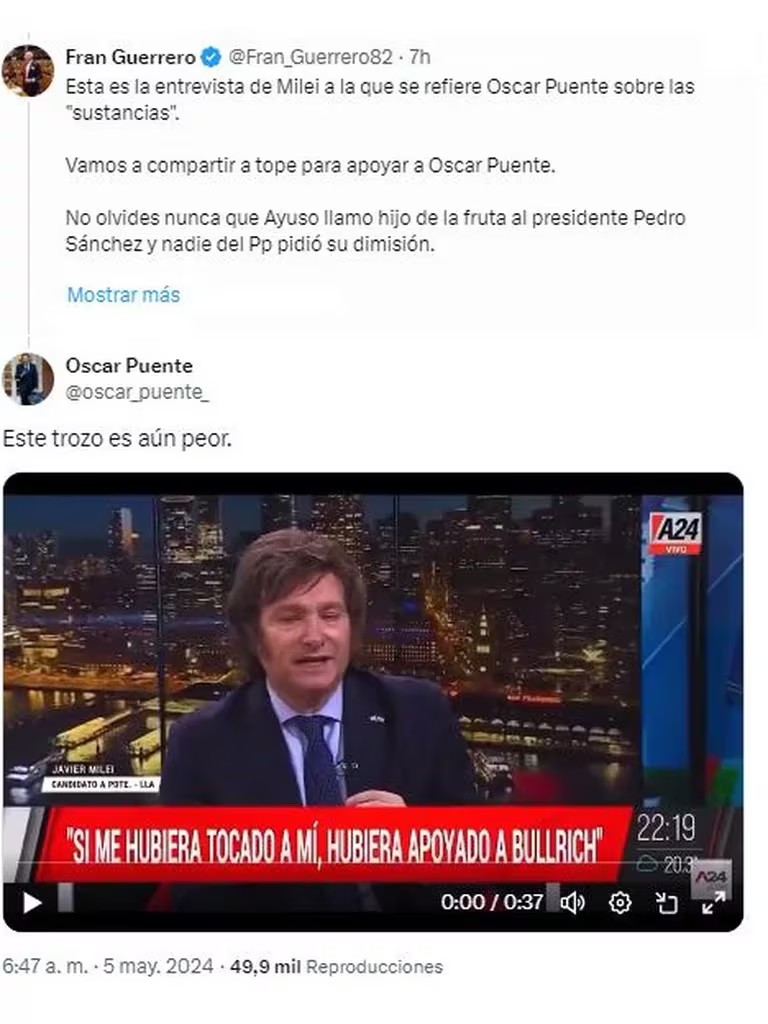Open Fran Guerrero's profile avatar
Screen dimensions: 768x1024
click(x=27, y=70)
